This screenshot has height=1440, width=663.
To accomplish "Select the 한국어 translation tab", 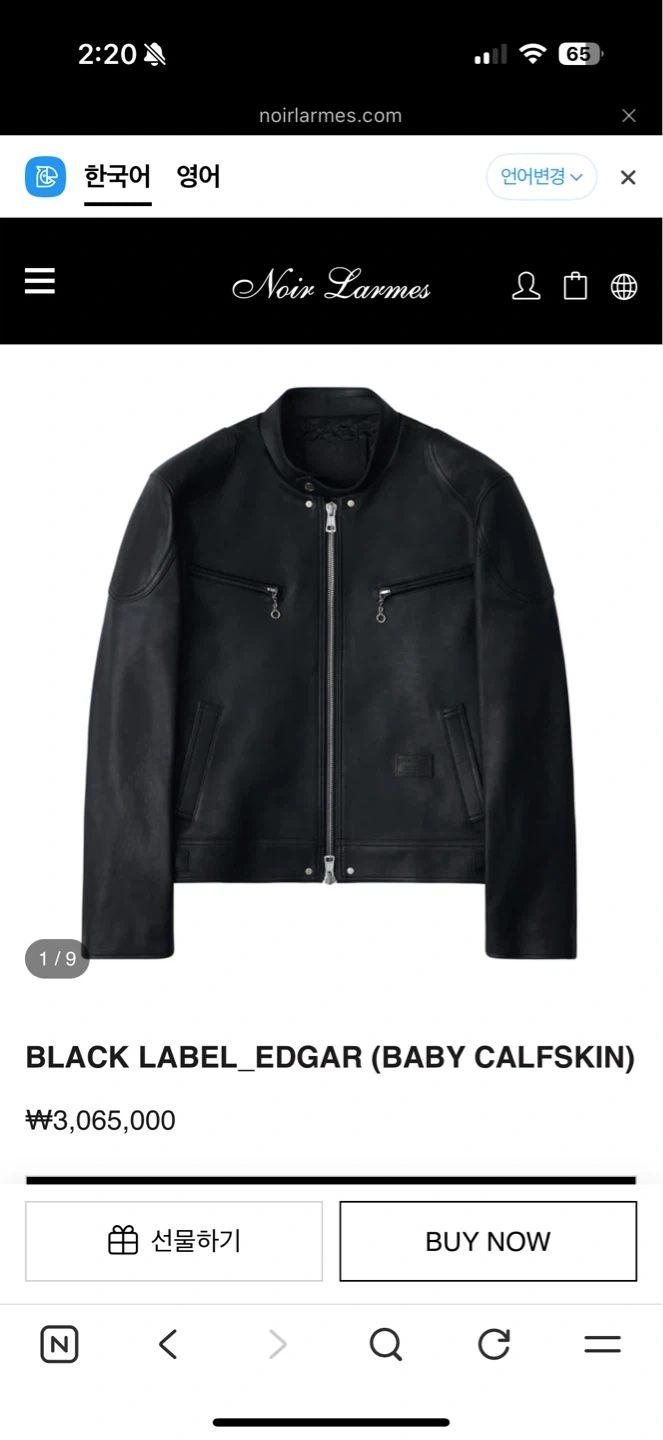I will [117, 177].
